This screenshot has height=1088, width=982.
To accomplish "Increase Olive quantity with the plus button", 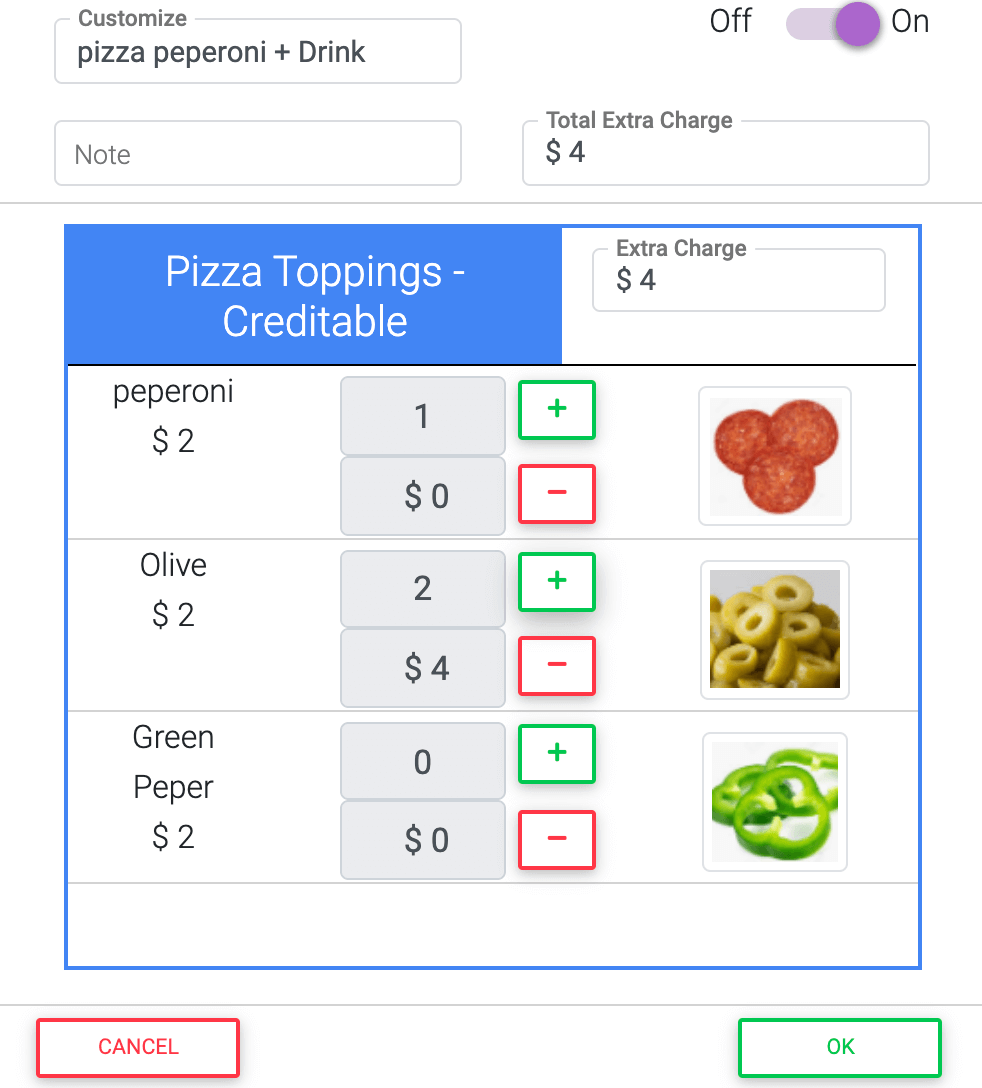I will click(556, 582).
